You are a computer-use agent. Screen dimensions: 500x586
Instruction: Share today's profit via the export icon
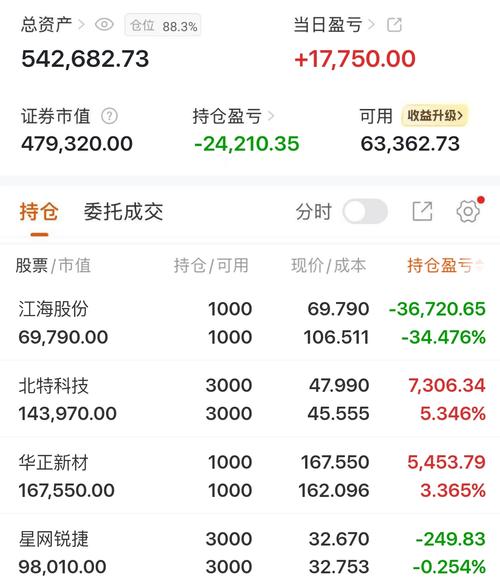(x=395, y=25)
